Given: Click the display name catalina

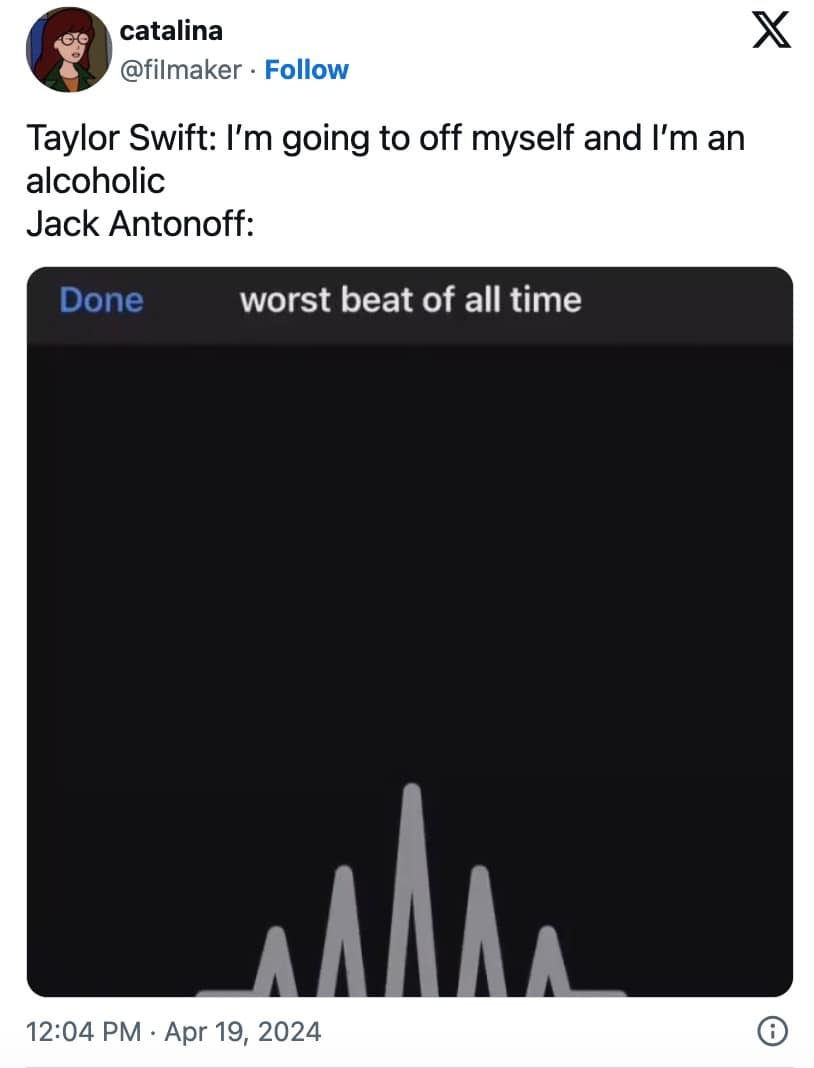Looking at the screenshot, I should tap(171, 30).
